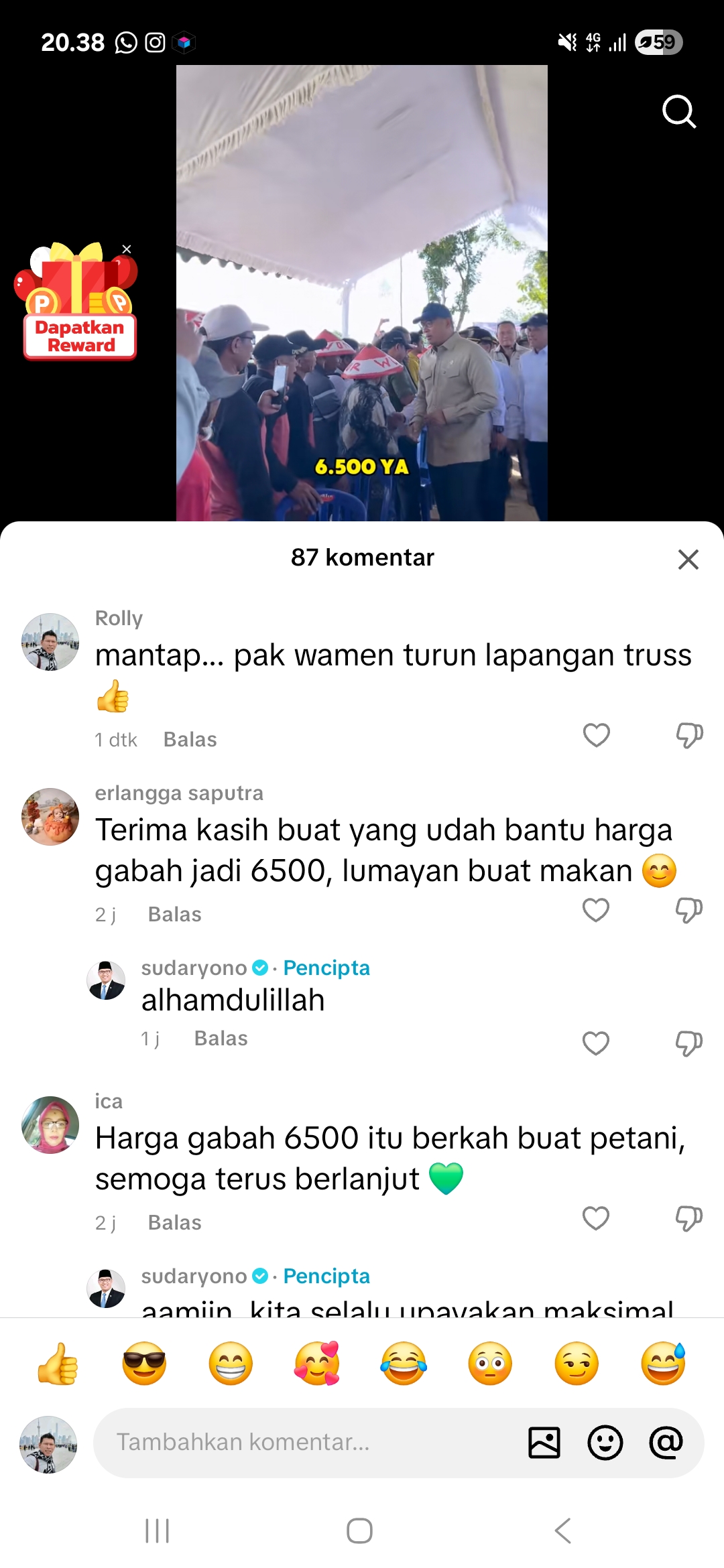
Task: Reply to Rolly's comment with Balas
Action: point(190,739)
